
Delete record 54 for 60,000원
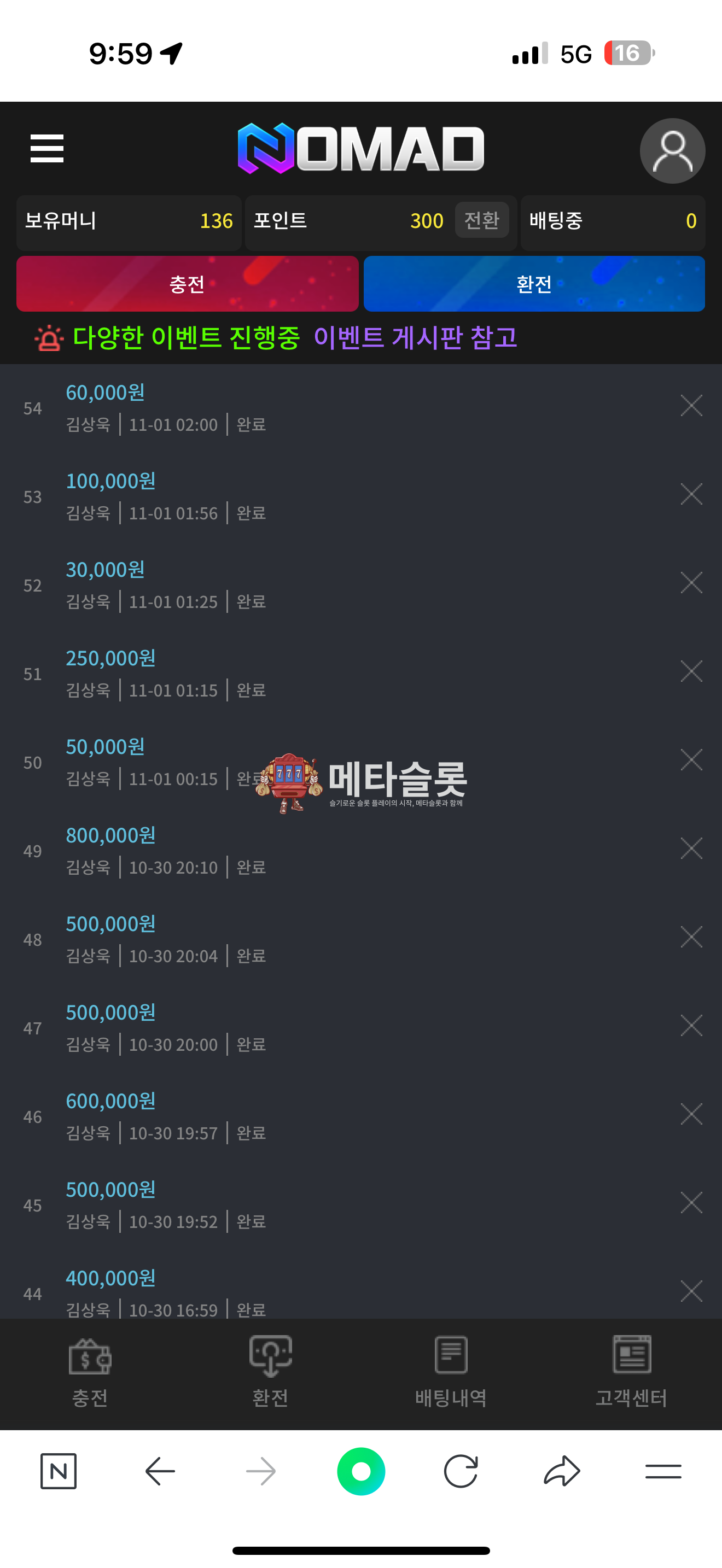691,405
